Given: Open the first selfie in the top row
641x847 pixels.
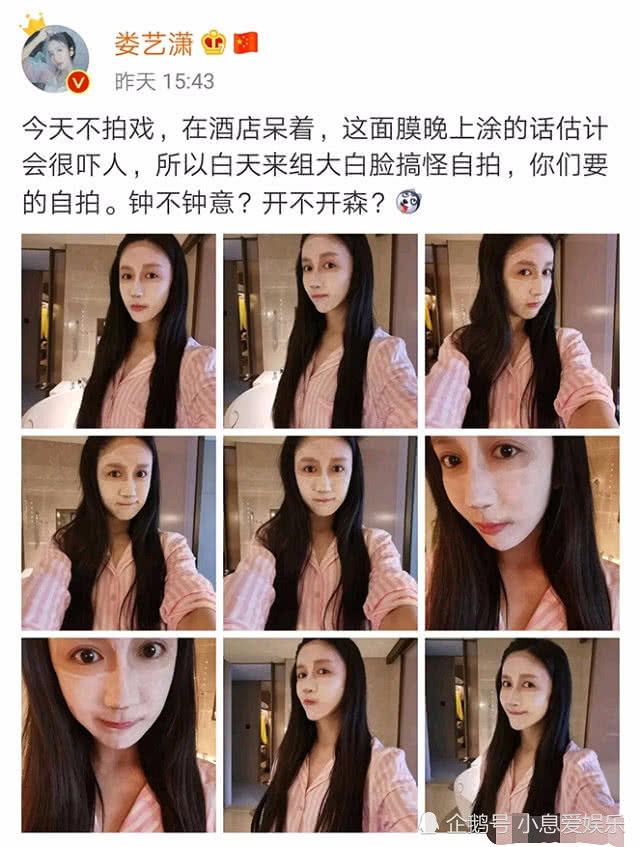Looking at the screenshot, I should 118,331.
